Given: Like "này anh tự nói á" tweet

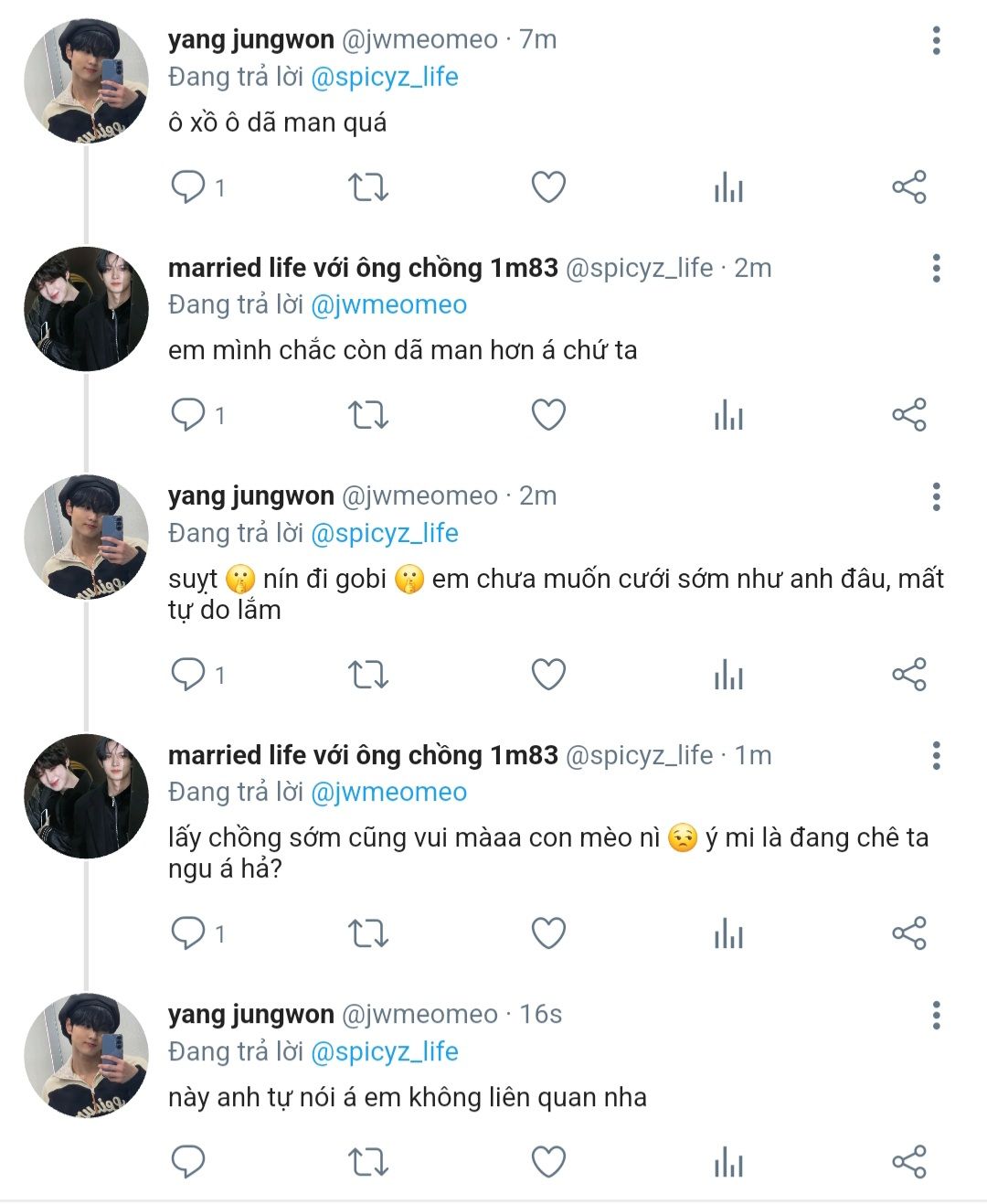Looking at the screenshot, I should [548, 1162].
